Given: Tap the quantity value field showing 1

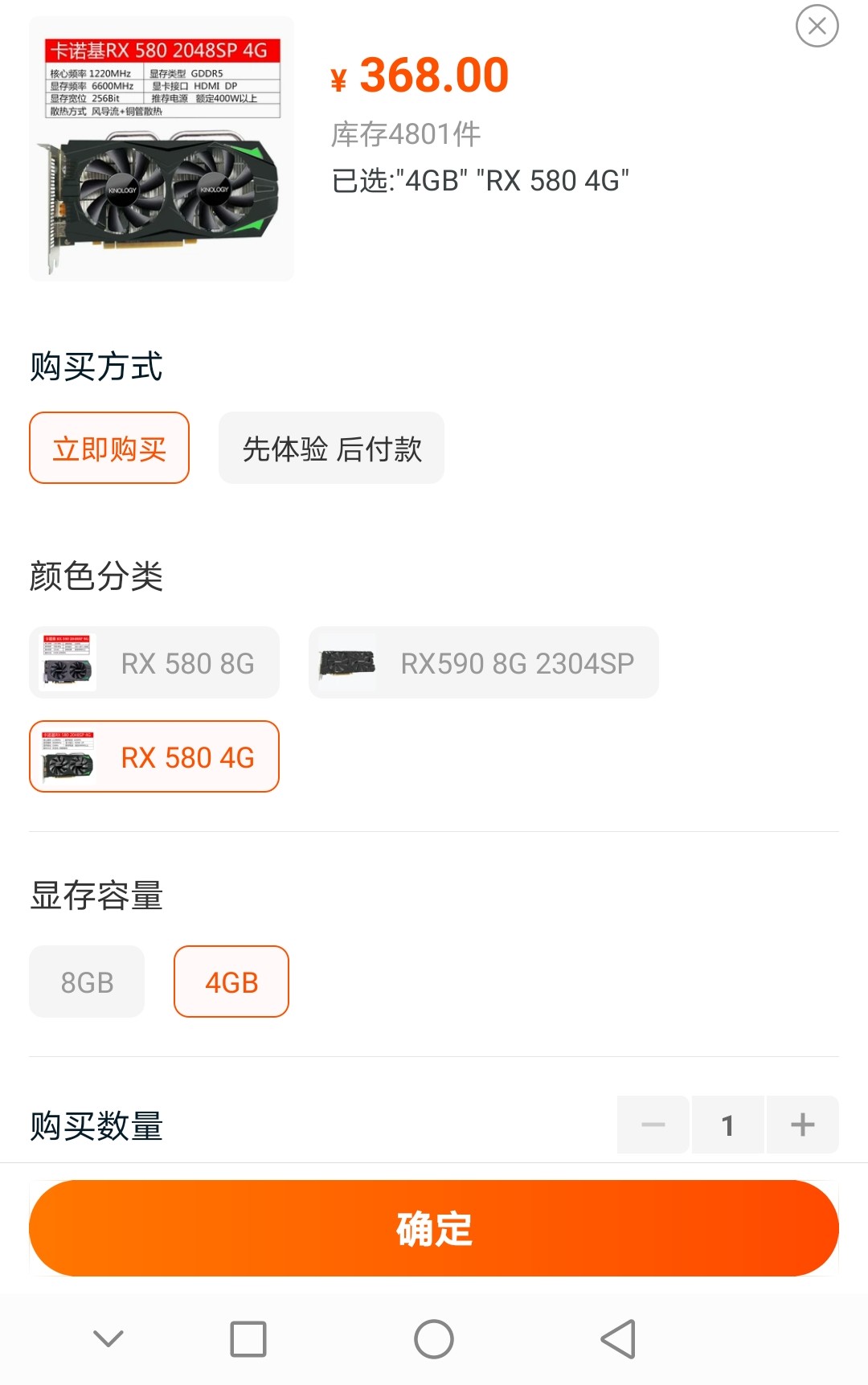Looking at the screenshot, I should click(727, 1125).
